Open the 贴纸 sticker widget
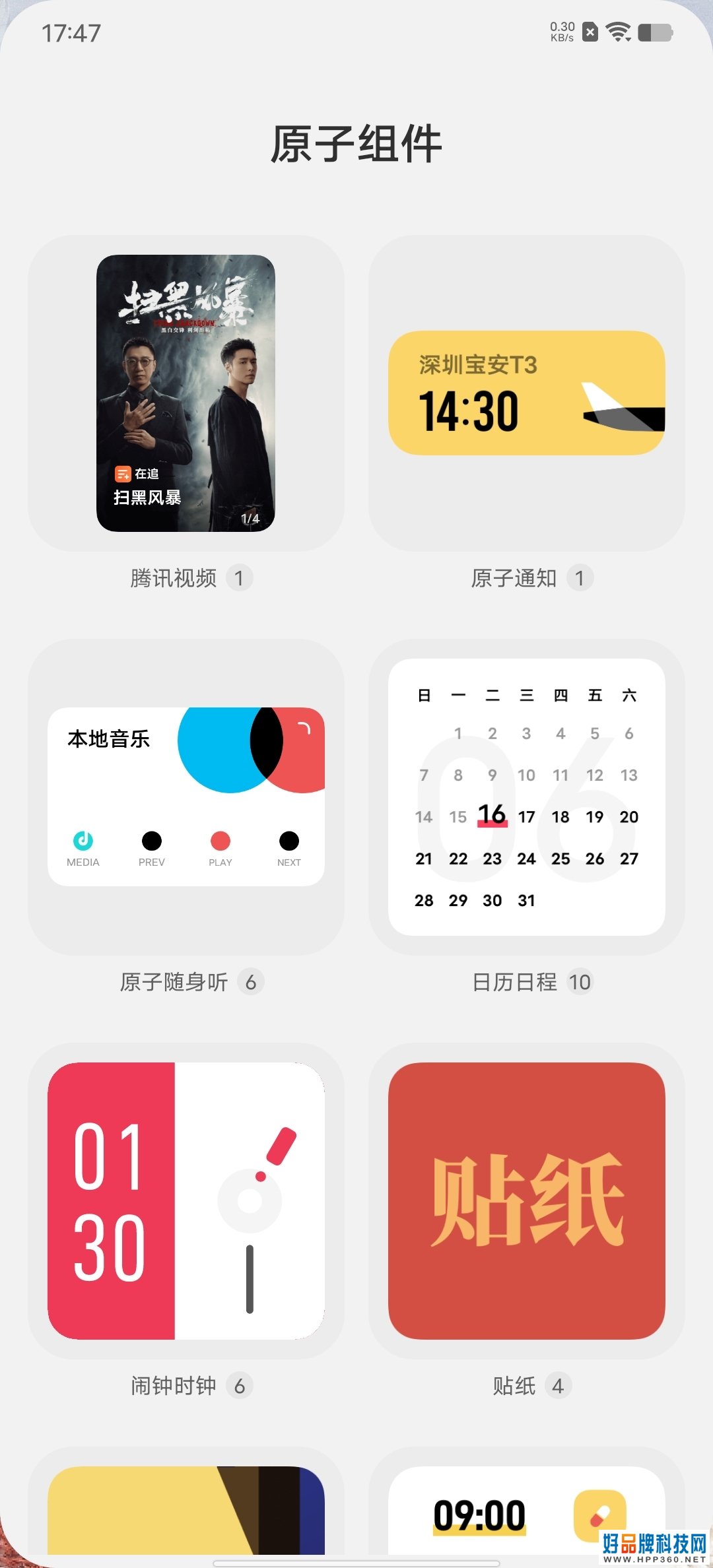 point(527,1201)
